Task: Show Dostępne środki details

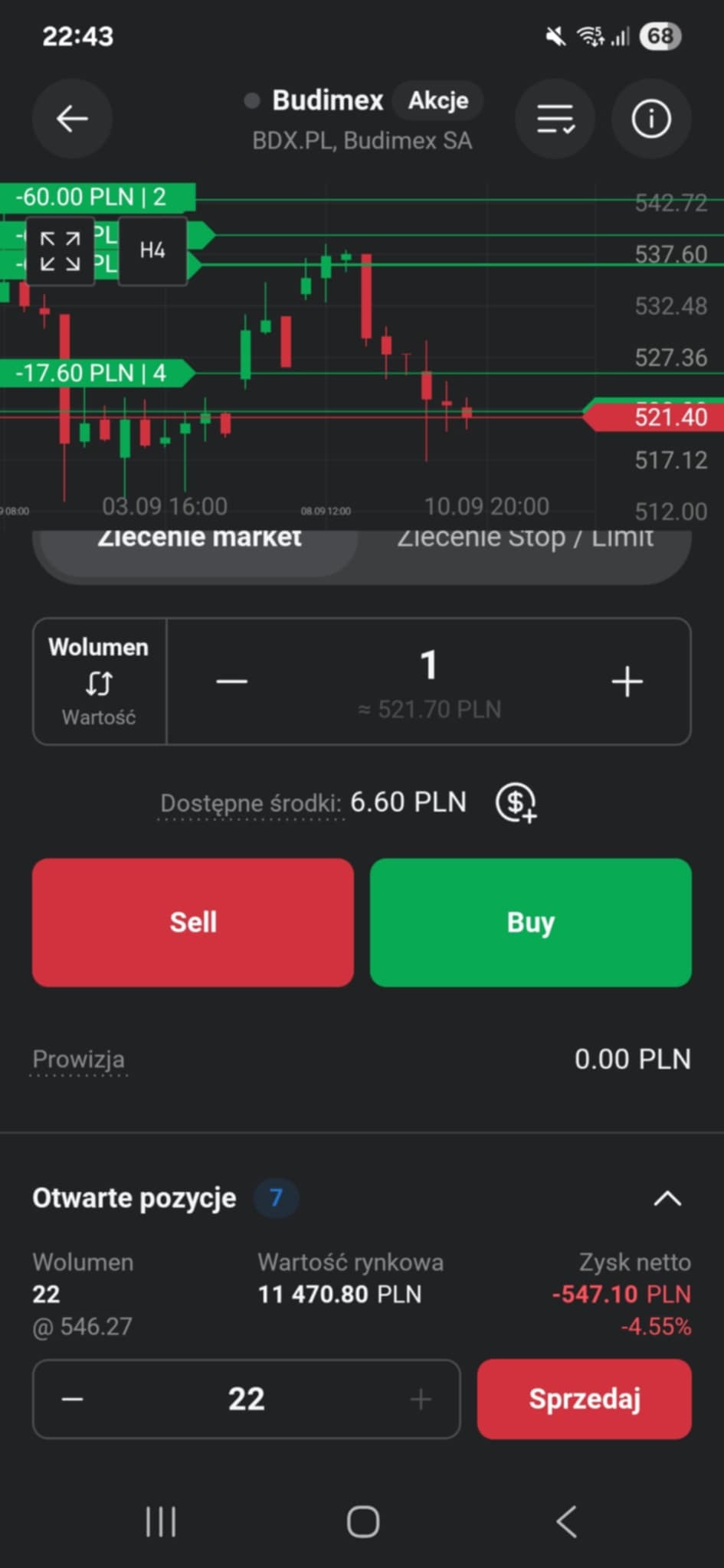Action: click(x=250, y=803)
